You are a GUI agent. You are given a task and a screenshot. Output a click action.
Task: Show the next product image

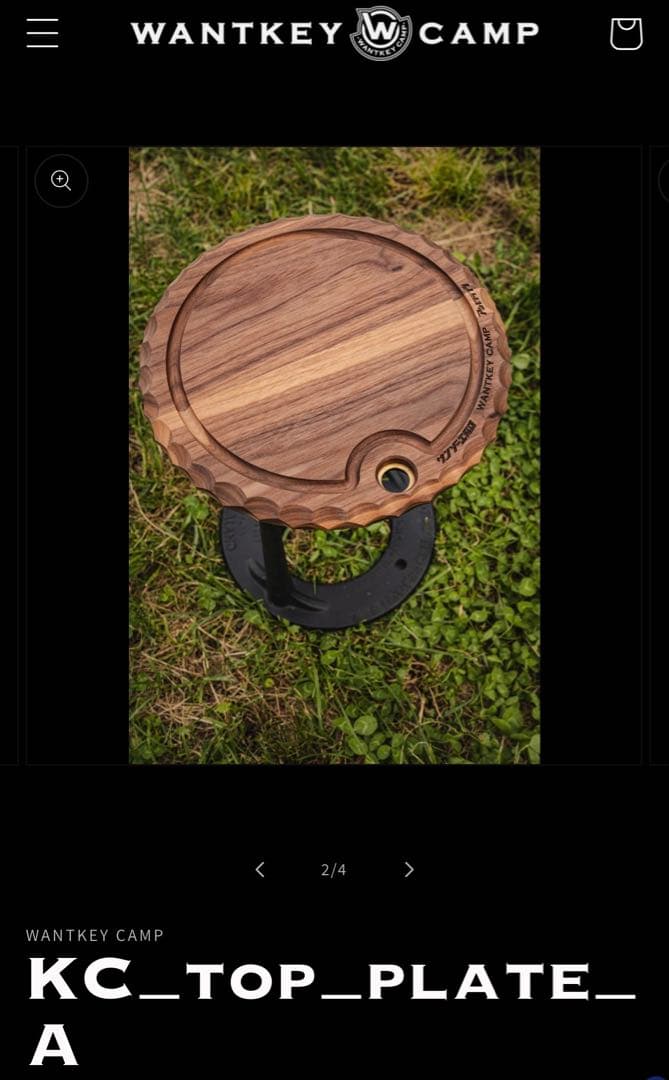tap(408, 869)
